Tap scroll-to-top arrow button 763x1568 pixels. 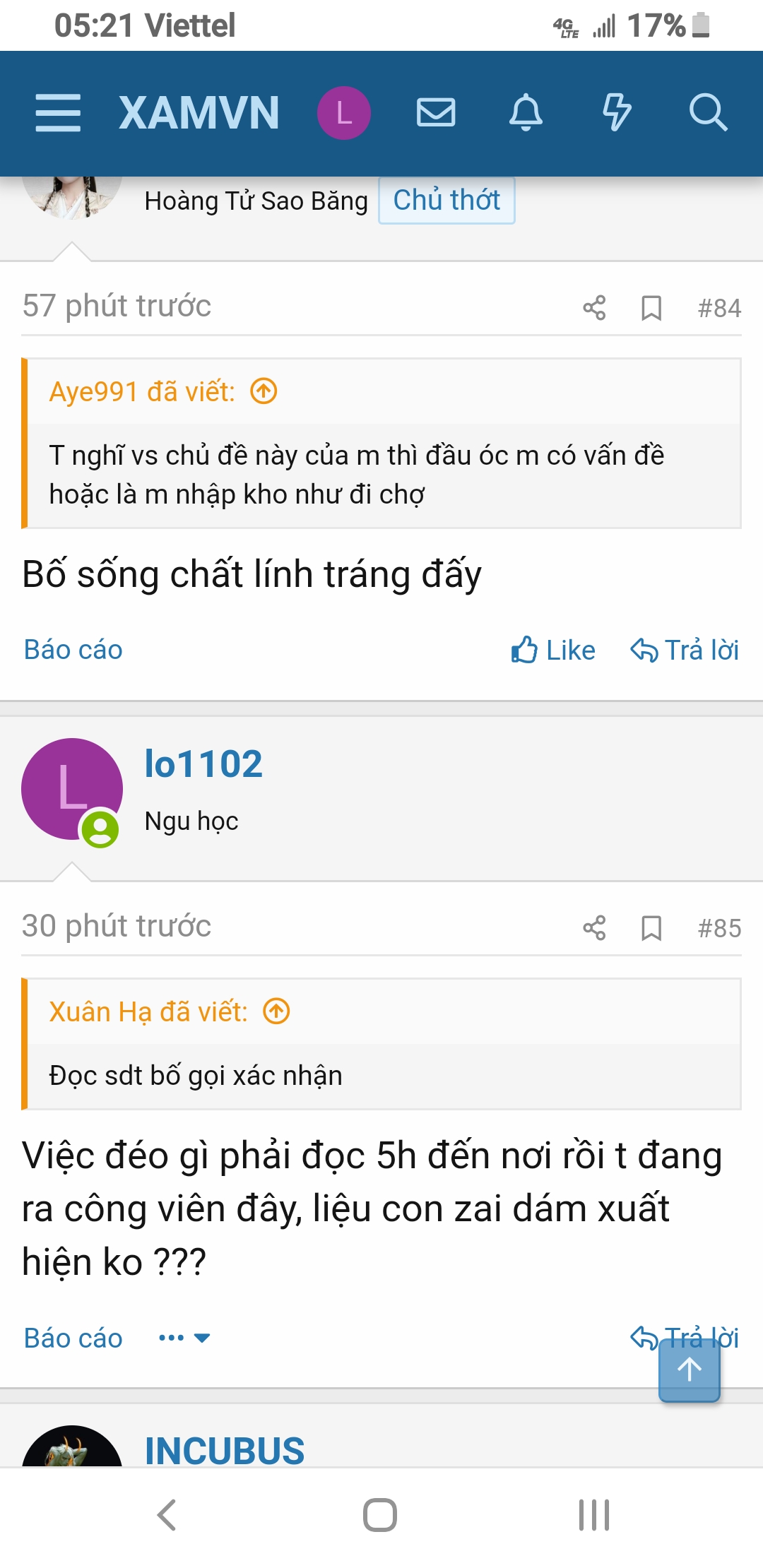690,1370
